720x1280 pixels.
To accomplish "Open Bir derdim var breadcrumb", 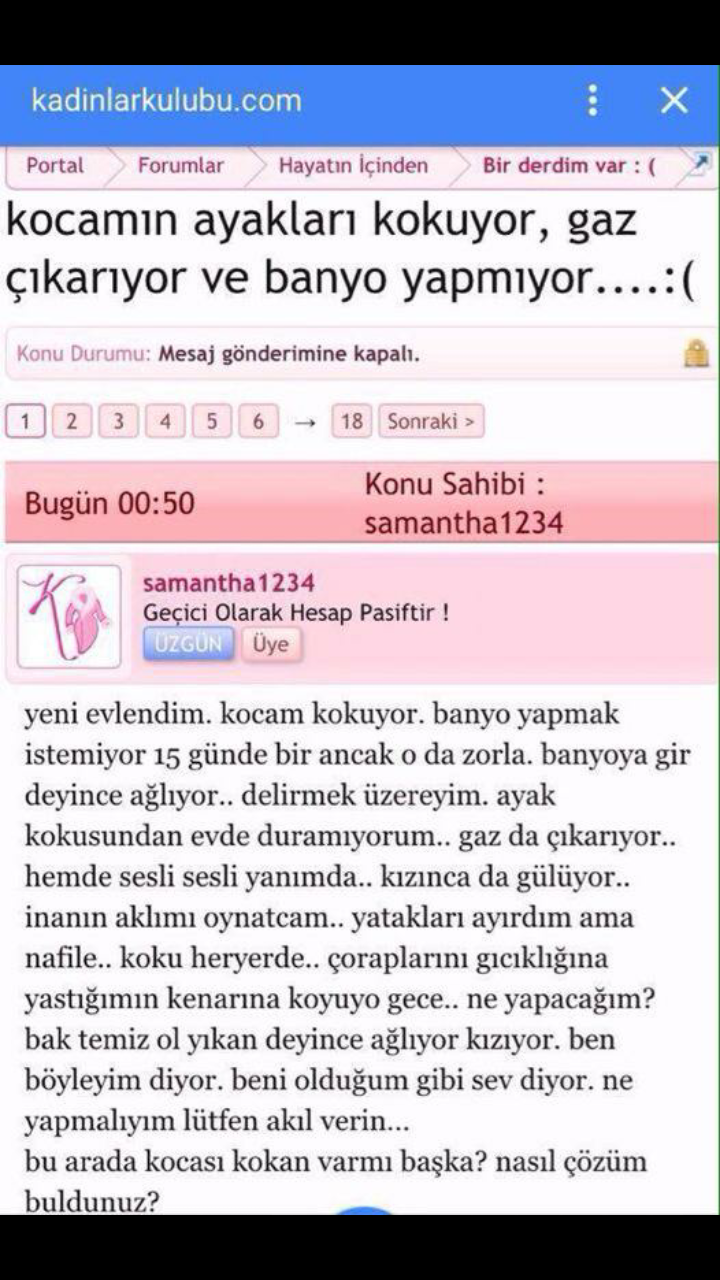I will pyautogui.click(x=569, y=166).
